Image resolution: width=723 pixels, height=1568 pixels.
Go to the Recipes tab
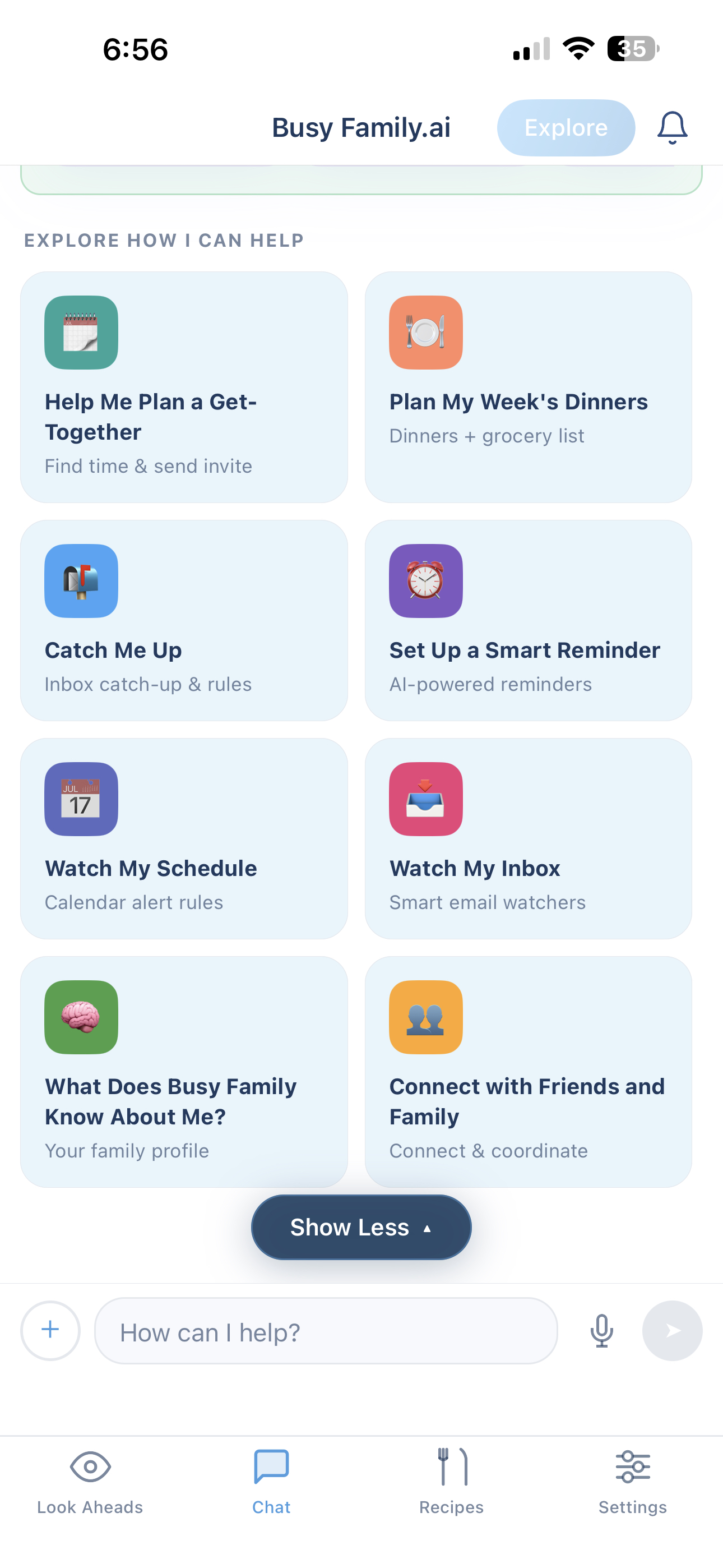point(452,1482)
